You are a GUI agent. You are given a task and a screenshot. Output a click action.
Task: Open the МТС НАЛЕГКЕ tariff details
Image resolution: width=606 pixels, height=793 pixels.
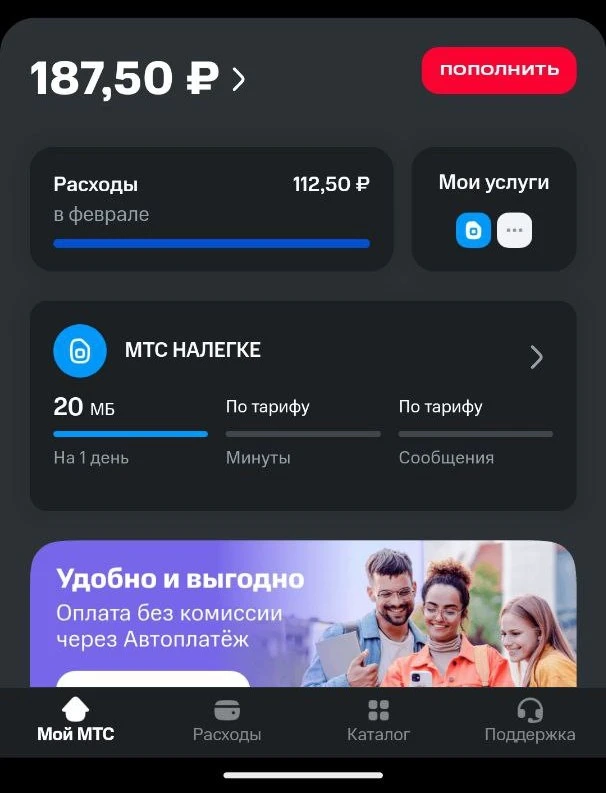303,406
